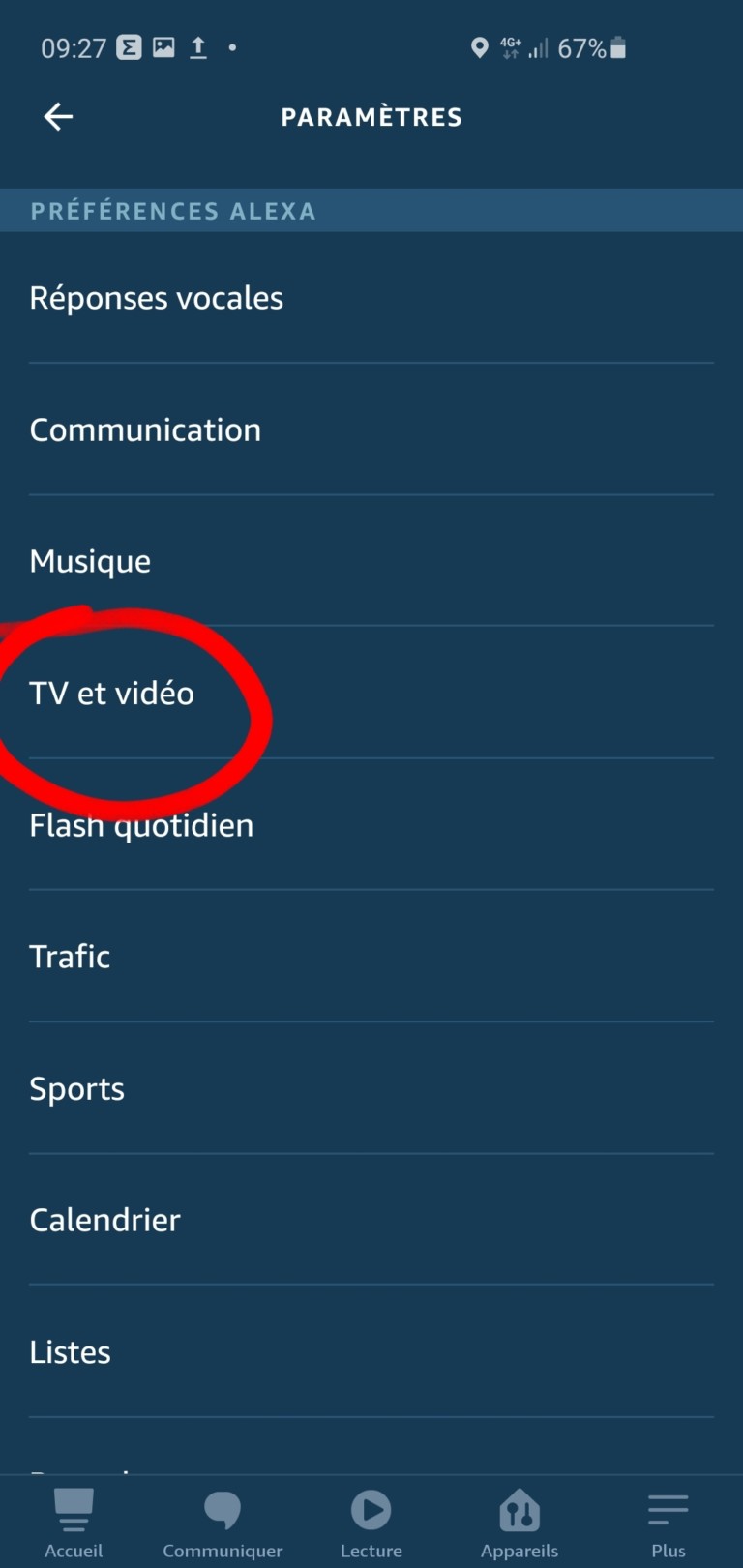Open Calendrier settings
Screen dimensions: 743x1568
point(104,1220)
